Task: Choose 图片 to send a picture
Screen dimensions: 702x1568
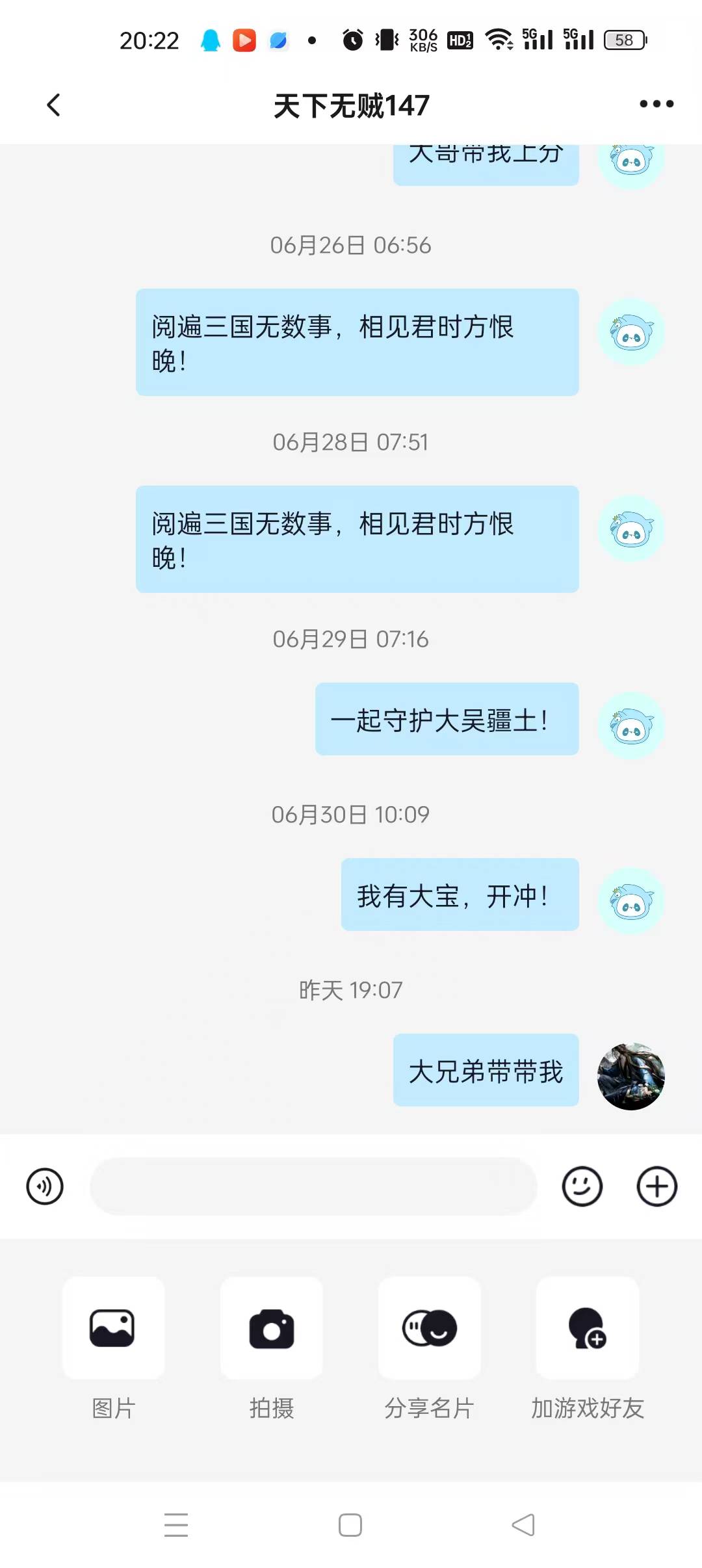Action: (113, 1328)
